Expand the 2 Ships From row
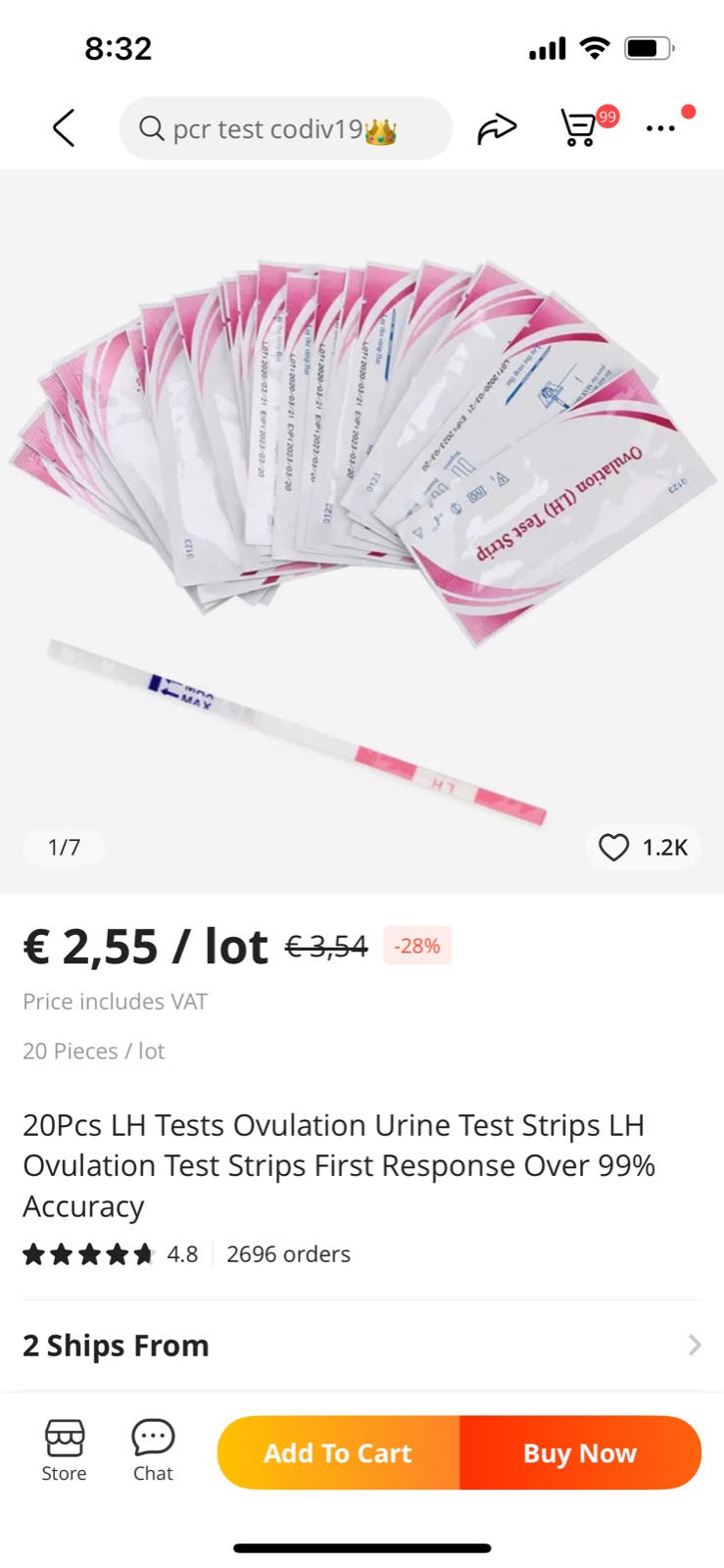724x1568 pixels. point(362,1345)
